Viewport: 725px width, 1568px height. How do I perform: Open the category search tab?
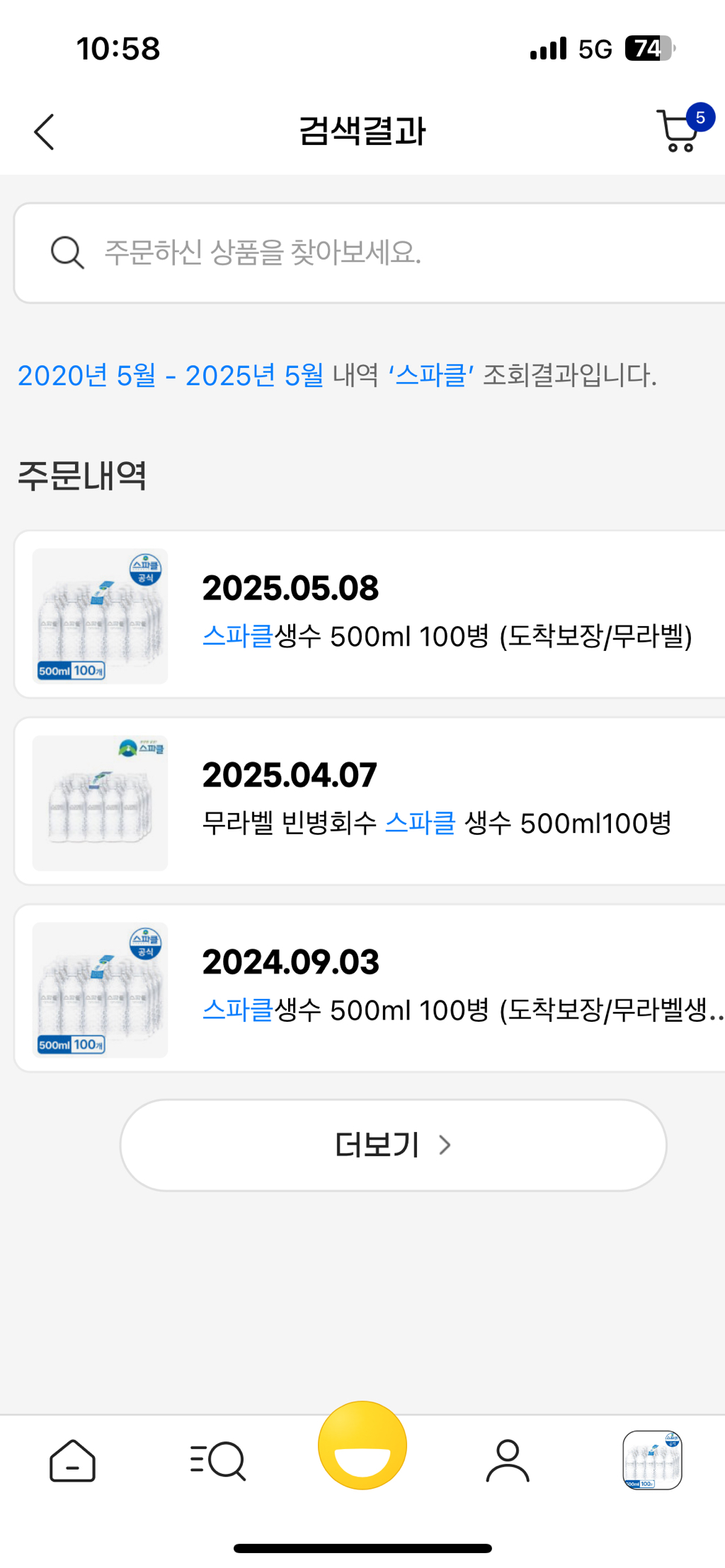[217, 1460]
